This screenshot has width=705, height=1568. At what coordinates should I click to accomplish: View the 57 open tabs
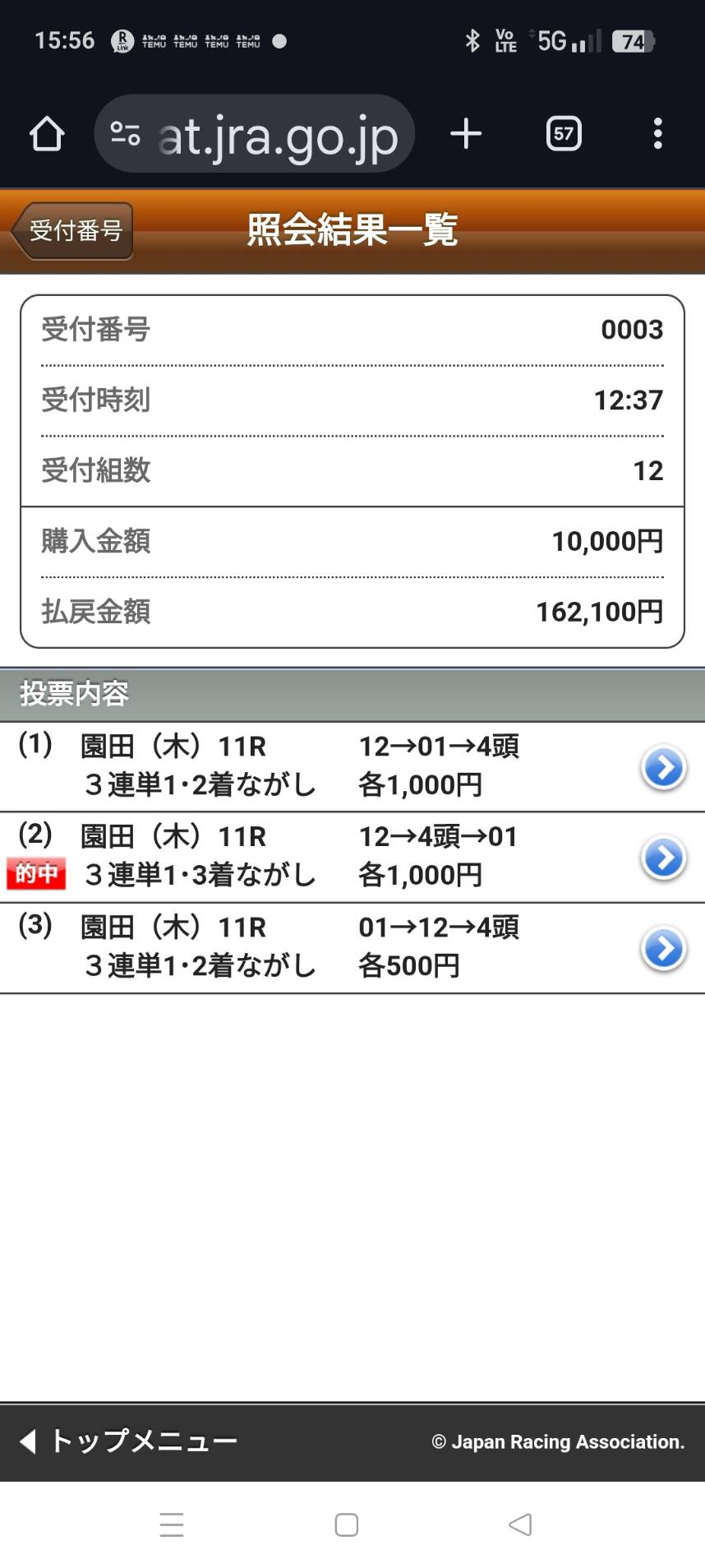pyautogui.click(x=564, y=134)
